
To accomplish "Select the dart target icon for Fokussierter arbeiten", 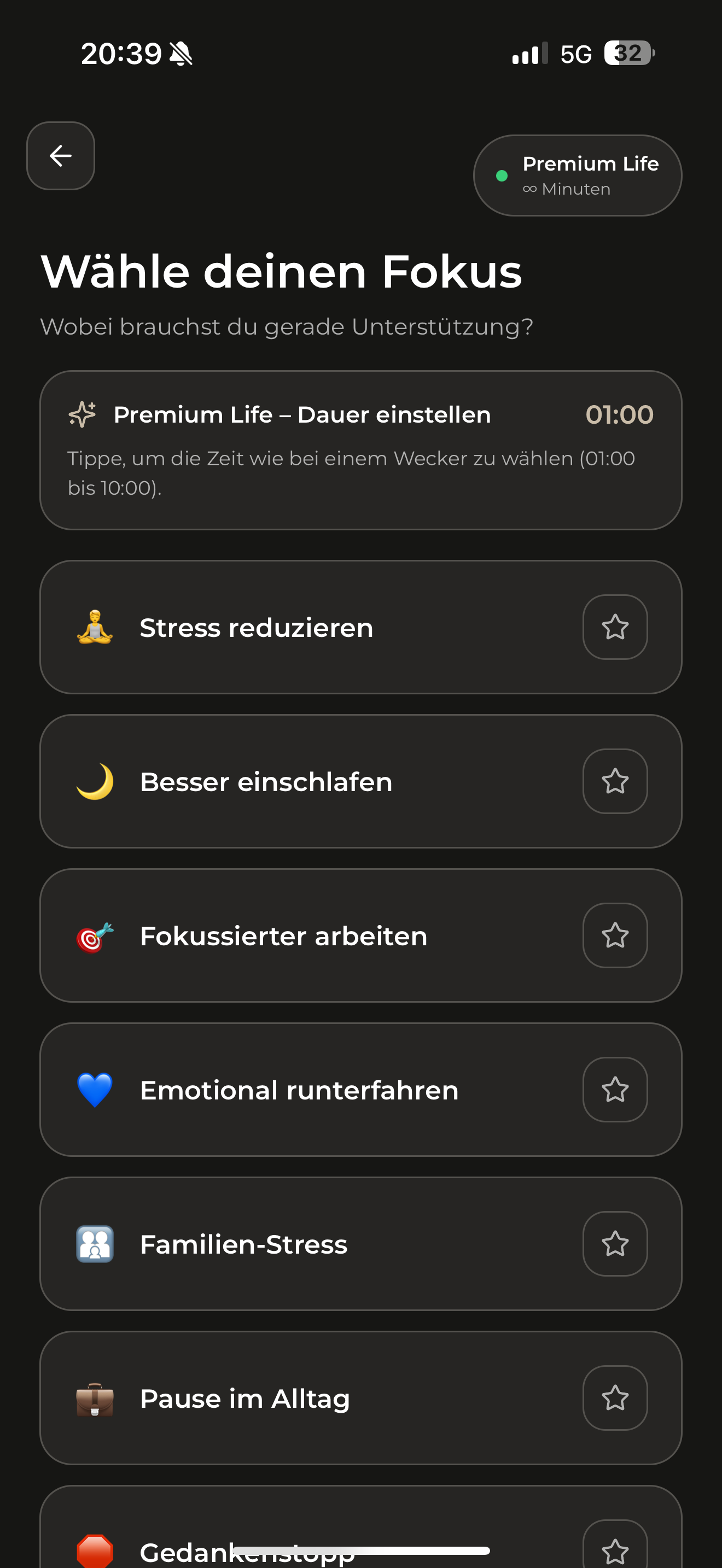I will 95,935.
